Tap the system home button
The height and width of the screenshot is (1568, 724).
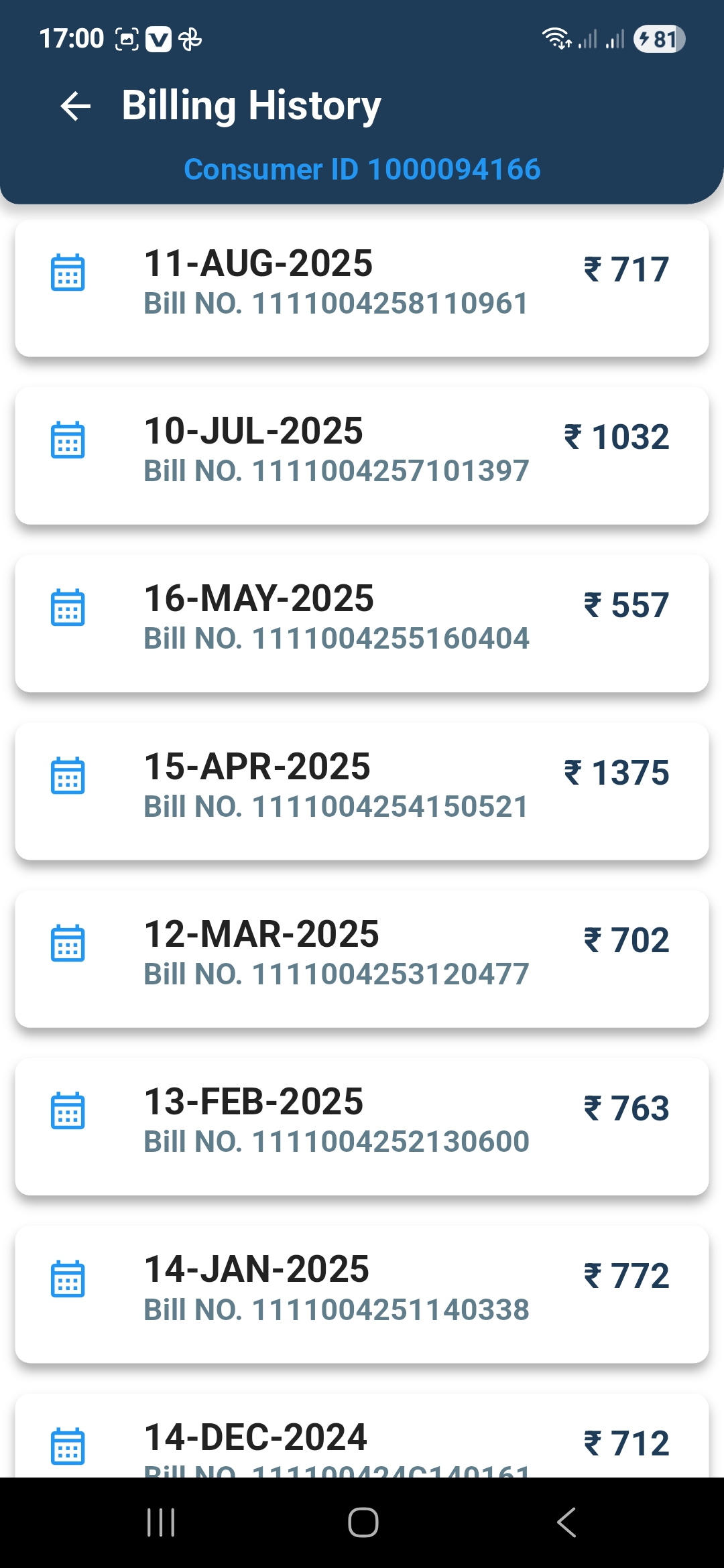pyautogui.click(x=363, y=1522)
